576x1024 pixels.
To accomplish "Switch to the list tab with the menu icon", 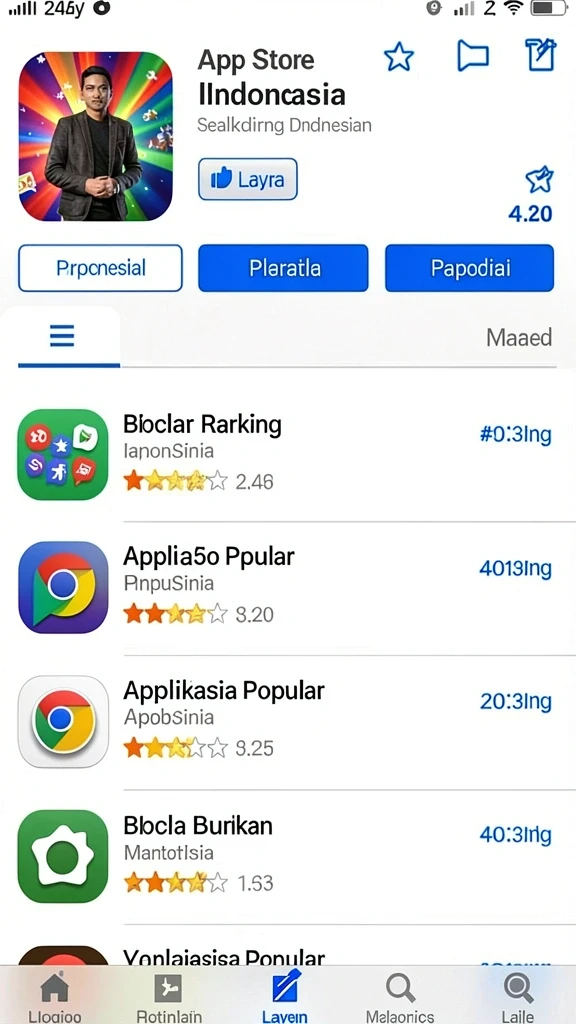I will pyautogui.click(x=62, y=337).
